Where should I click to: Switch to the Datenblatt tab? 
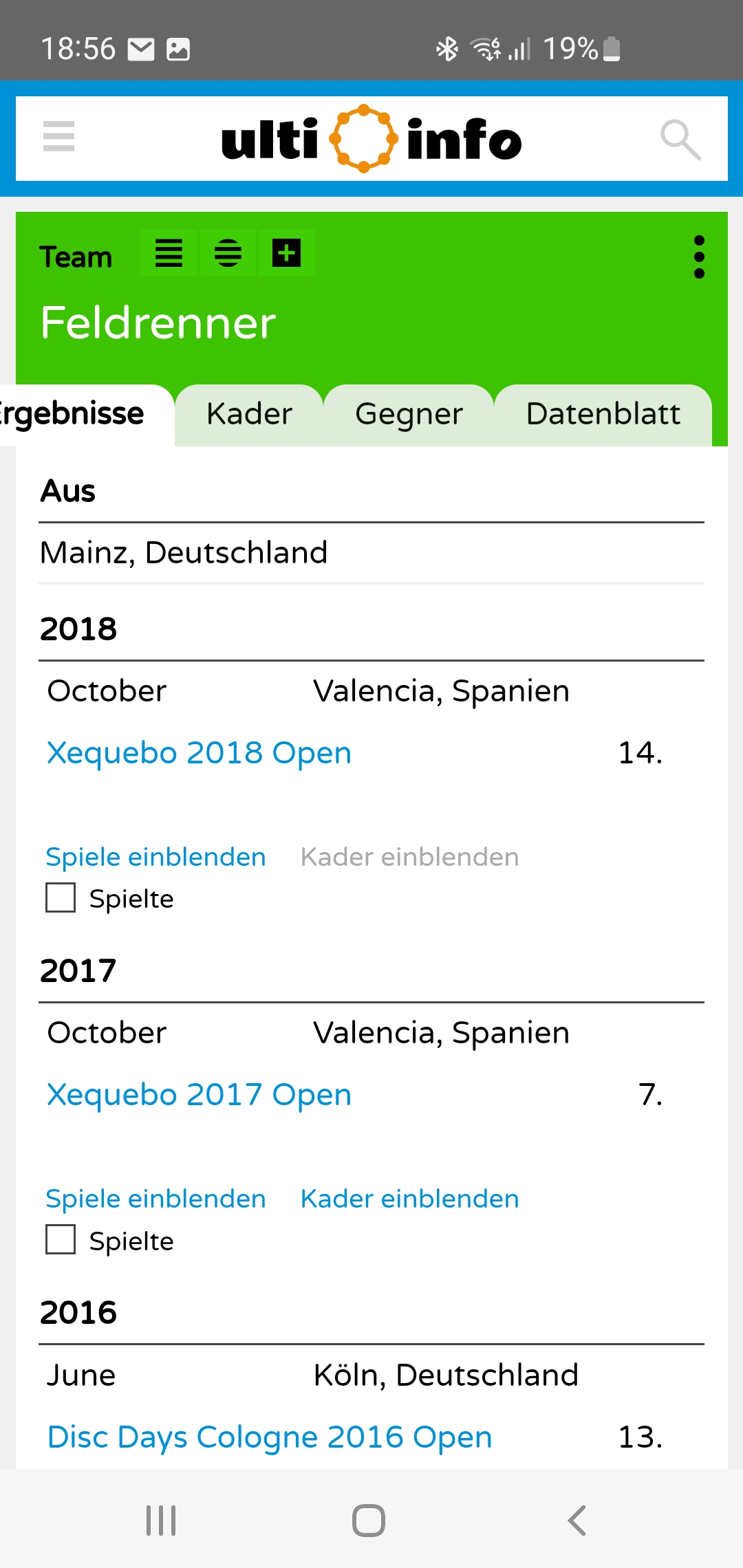click(x=603, y=414)
